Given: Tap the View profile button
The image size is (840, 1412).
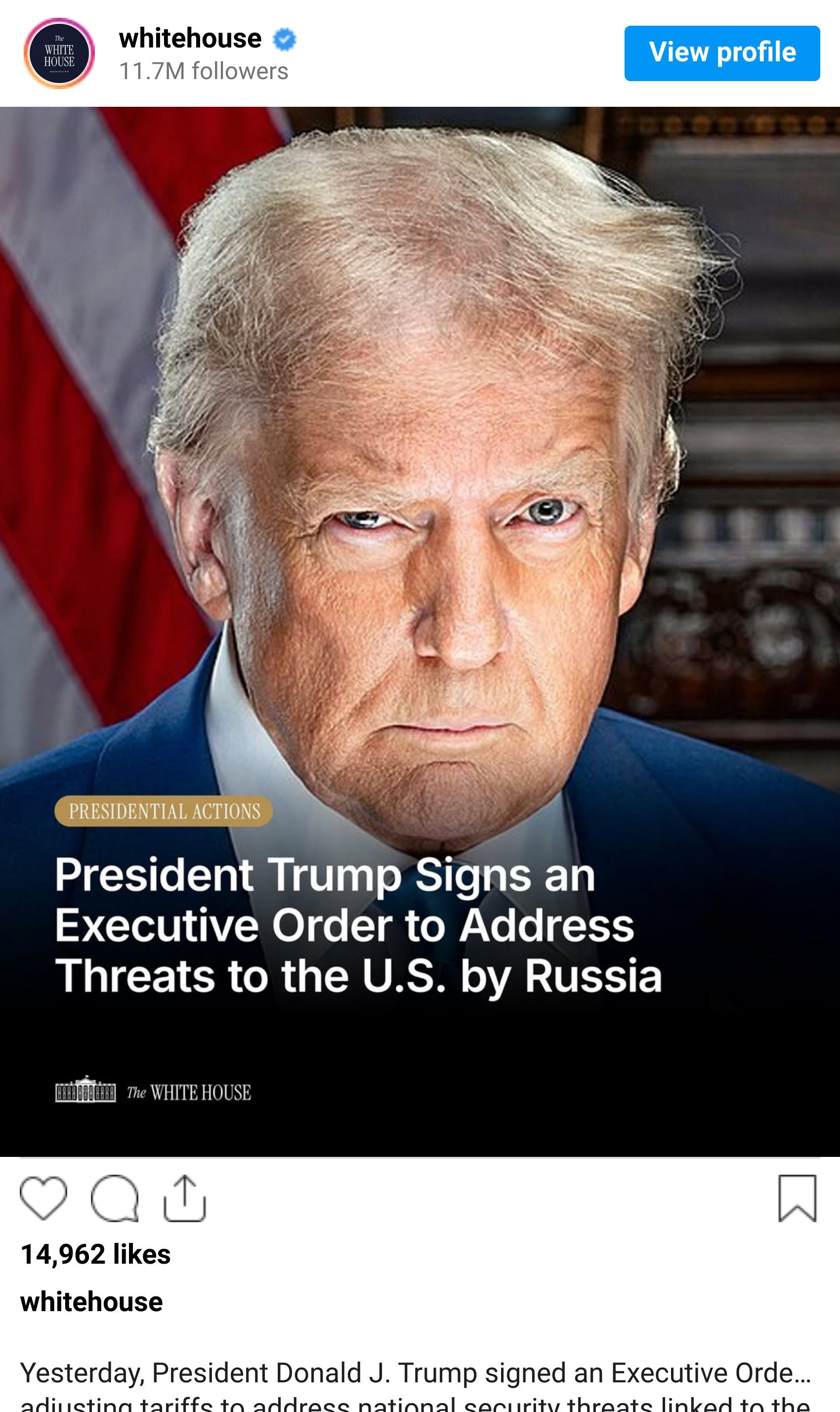Looking at the screenshot, I should tap(722, 53).
